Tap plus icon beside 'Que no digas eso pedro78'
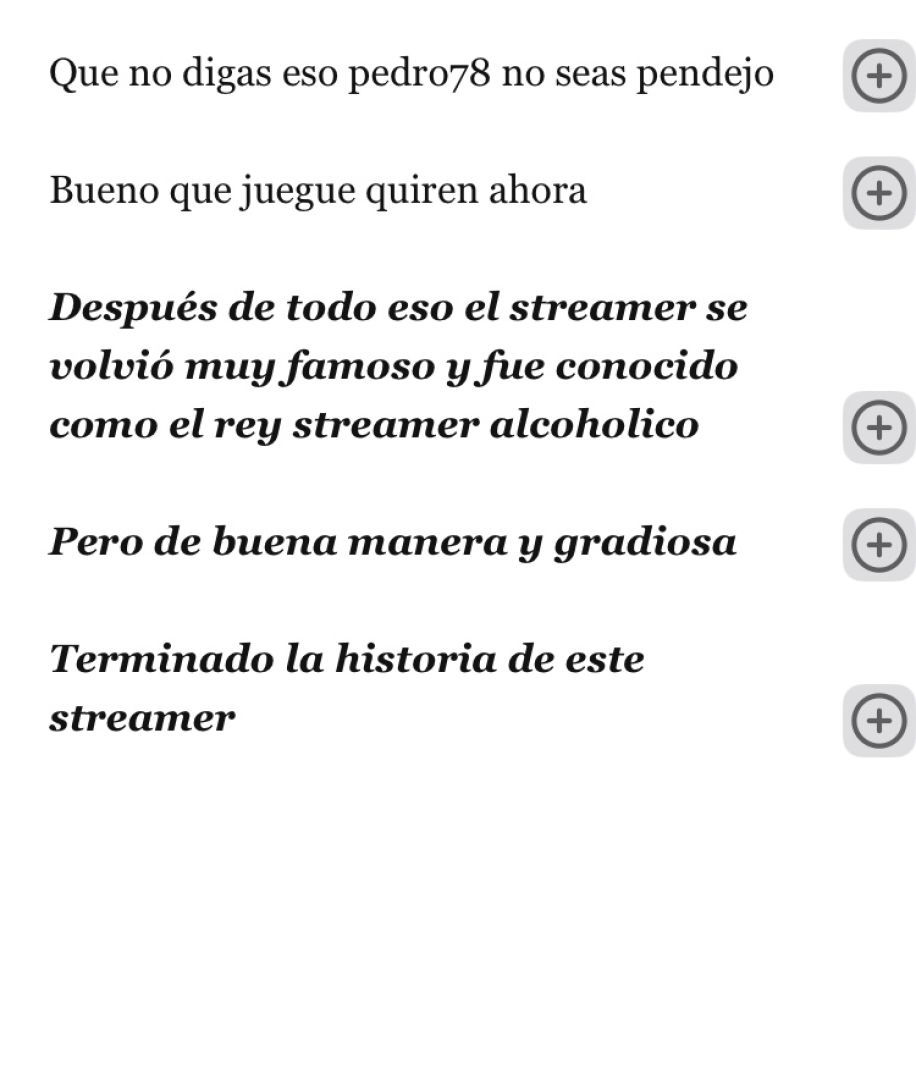This screenshot has height=1080, width=916. [878, 76]
